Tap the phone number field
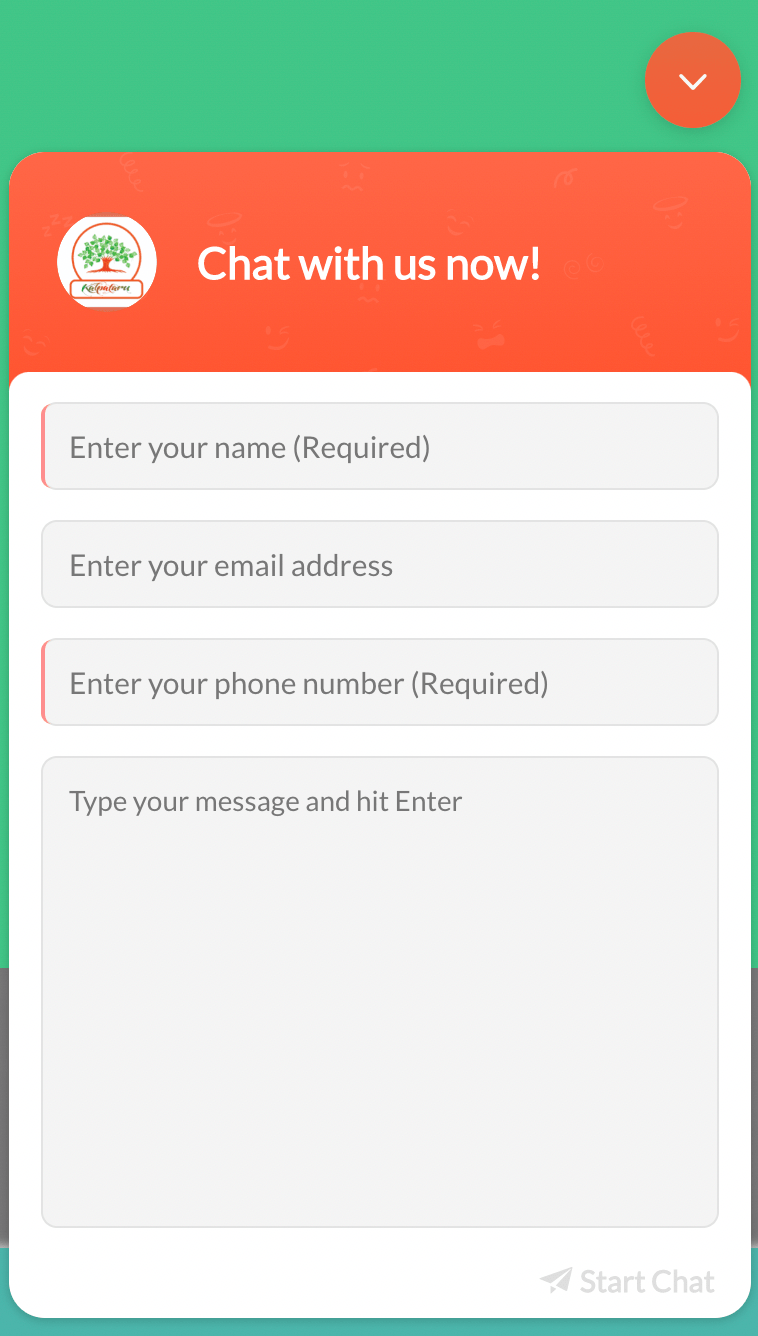 [x=380, y=683]
